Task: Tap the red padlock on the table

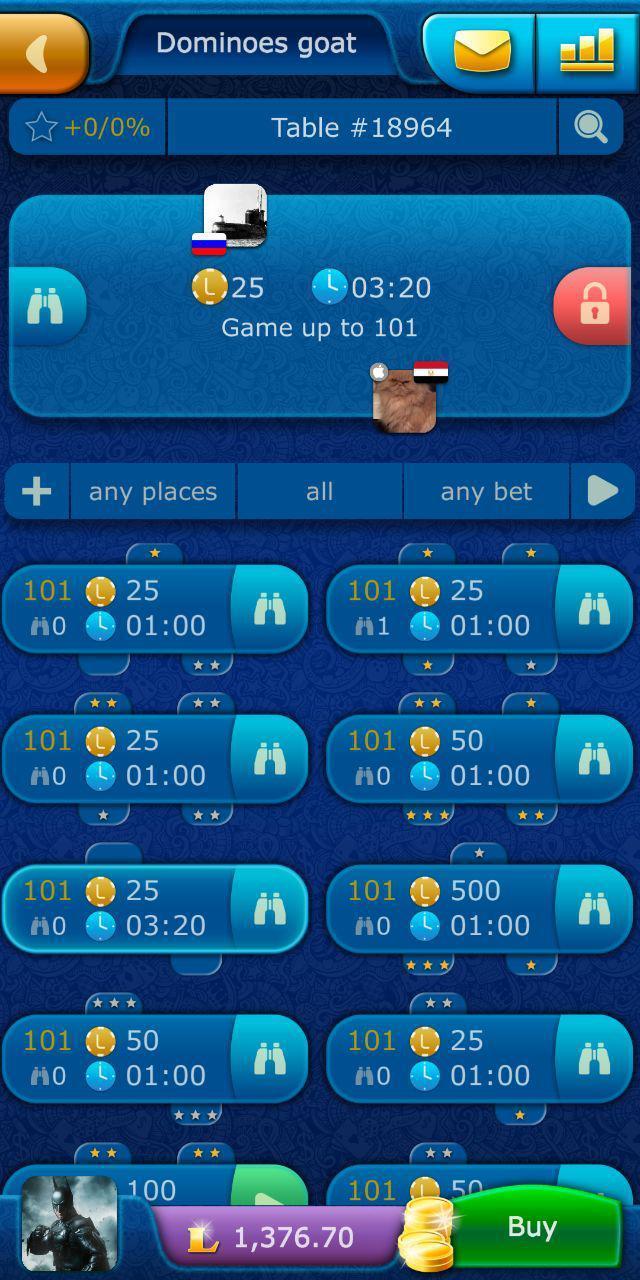Action: click(x=594, y=306)
